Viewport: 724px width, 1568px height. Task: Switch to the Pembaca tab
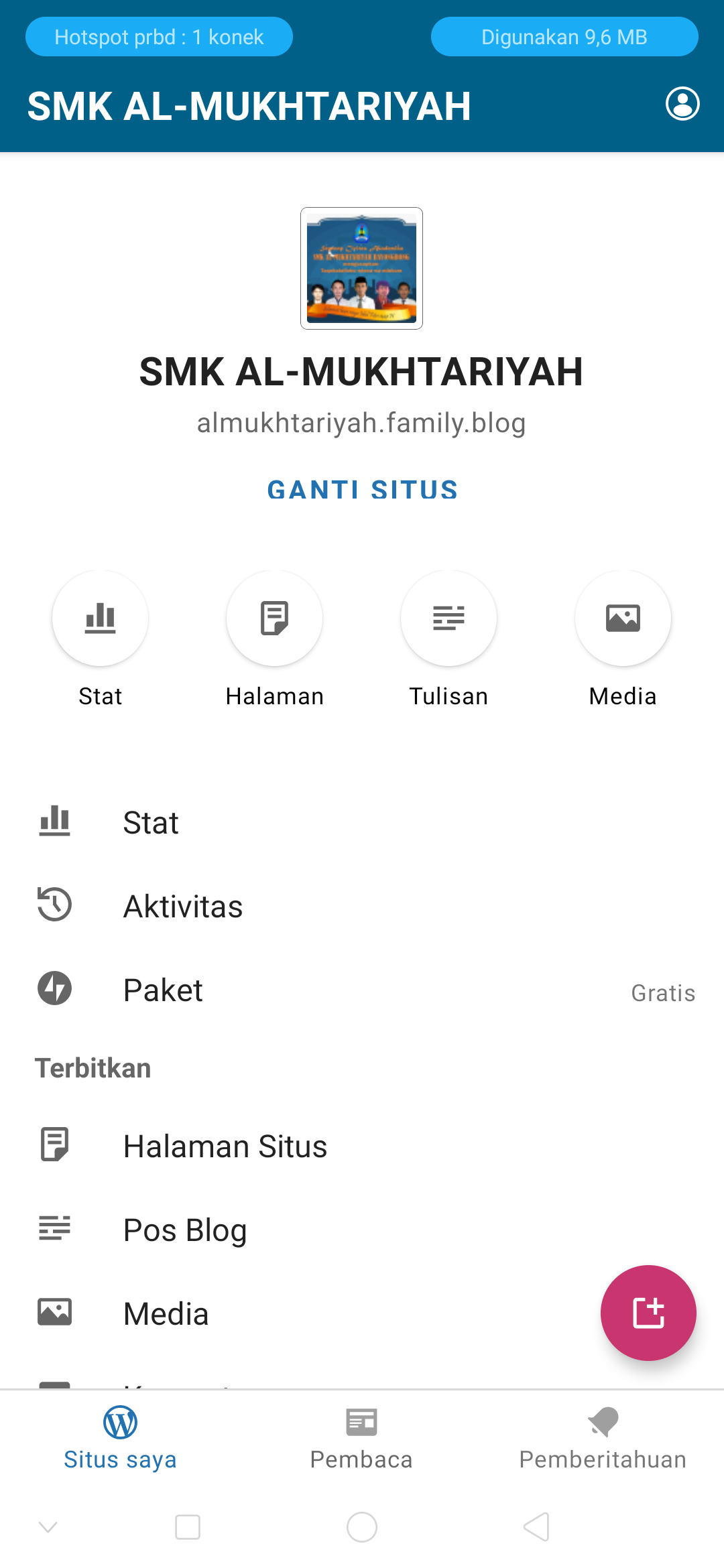coord(361,1438)
